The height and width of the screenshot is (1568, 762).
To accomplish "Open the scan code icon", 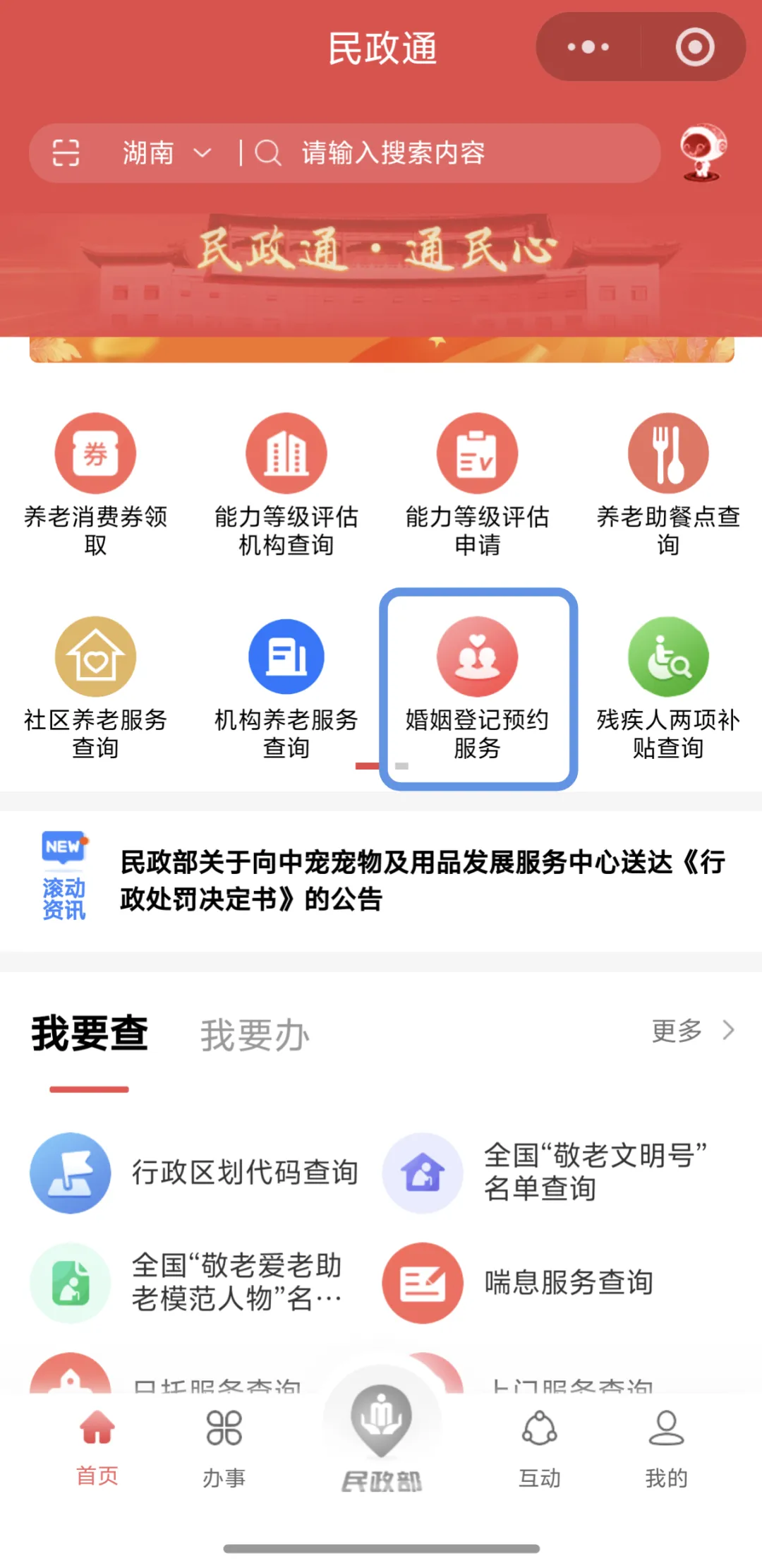I will [66, 152].
